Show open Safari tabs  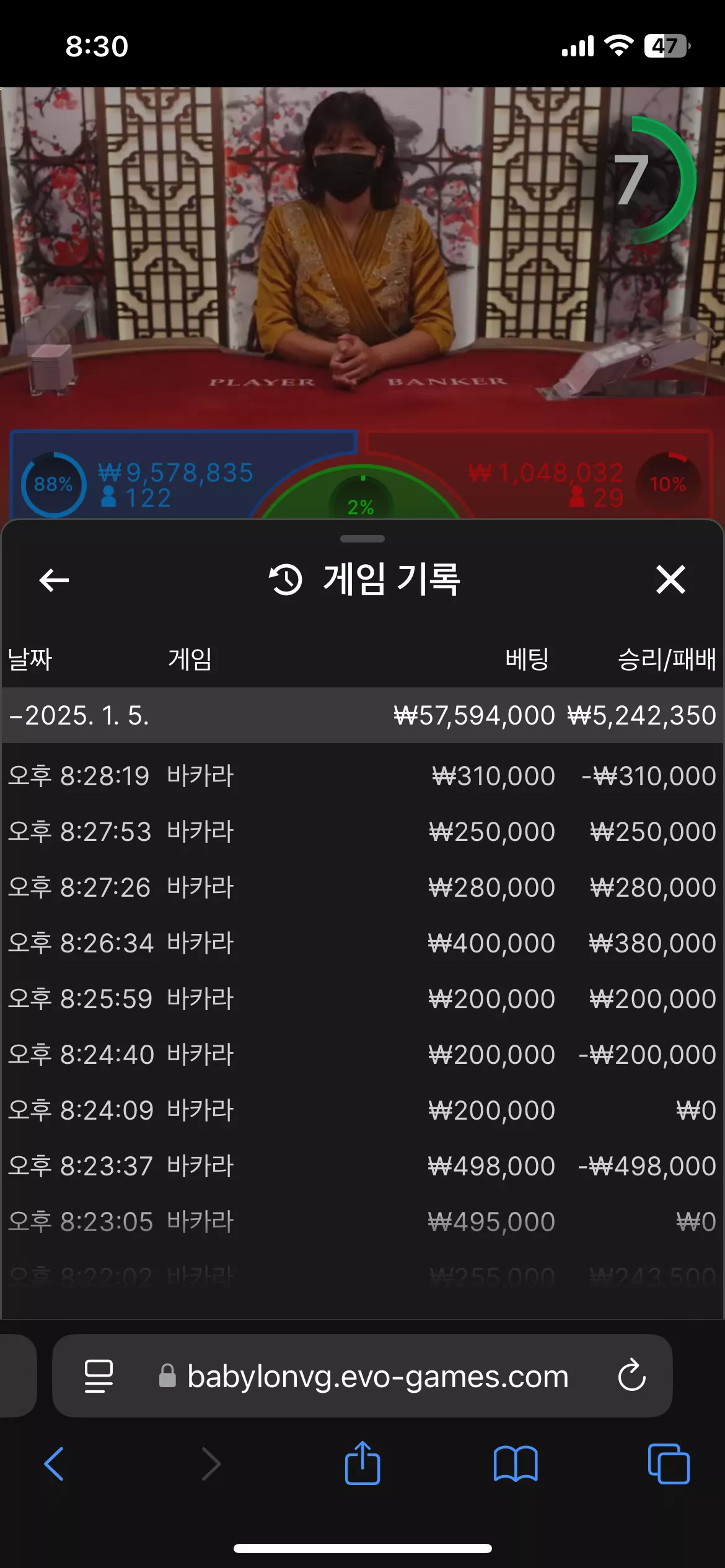[x=669, y=1464]
